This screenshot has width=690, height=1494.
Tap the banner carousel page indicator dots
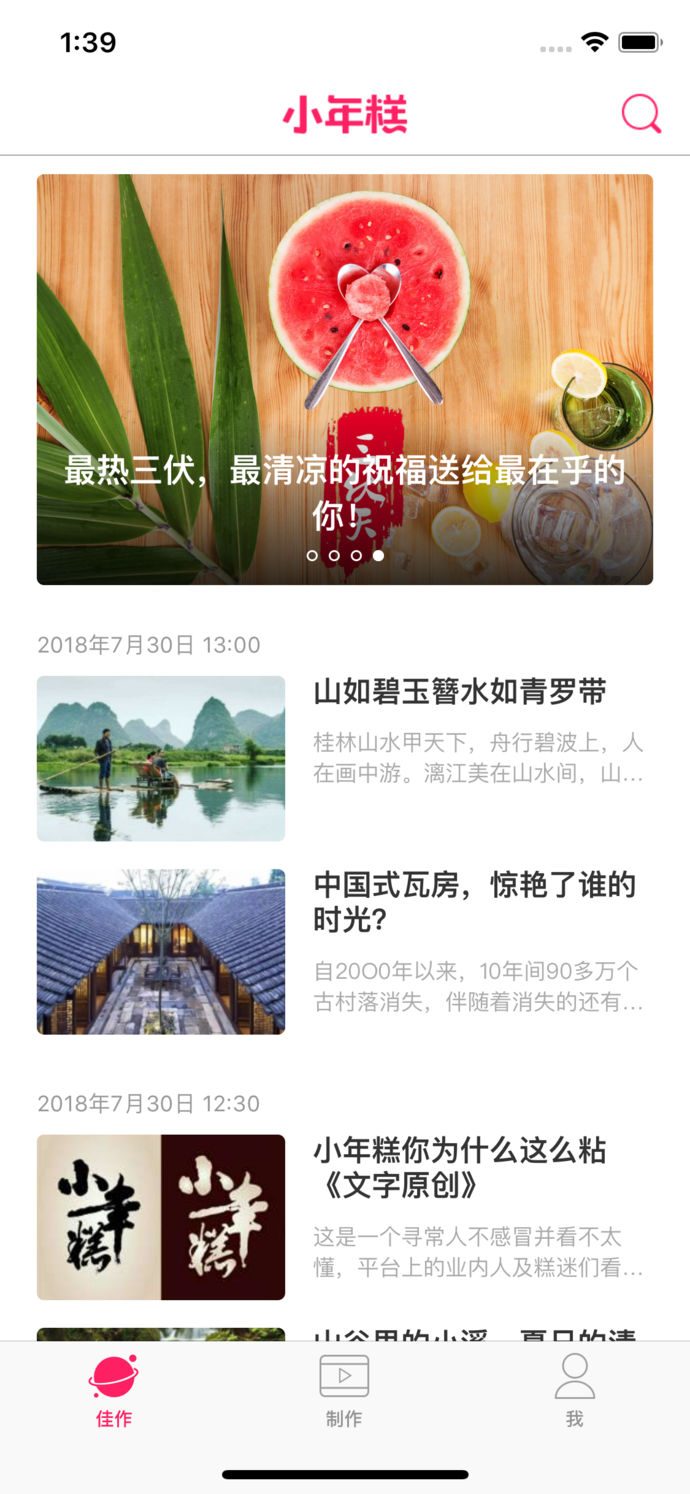pyautogui.click(x=345, y=555)
